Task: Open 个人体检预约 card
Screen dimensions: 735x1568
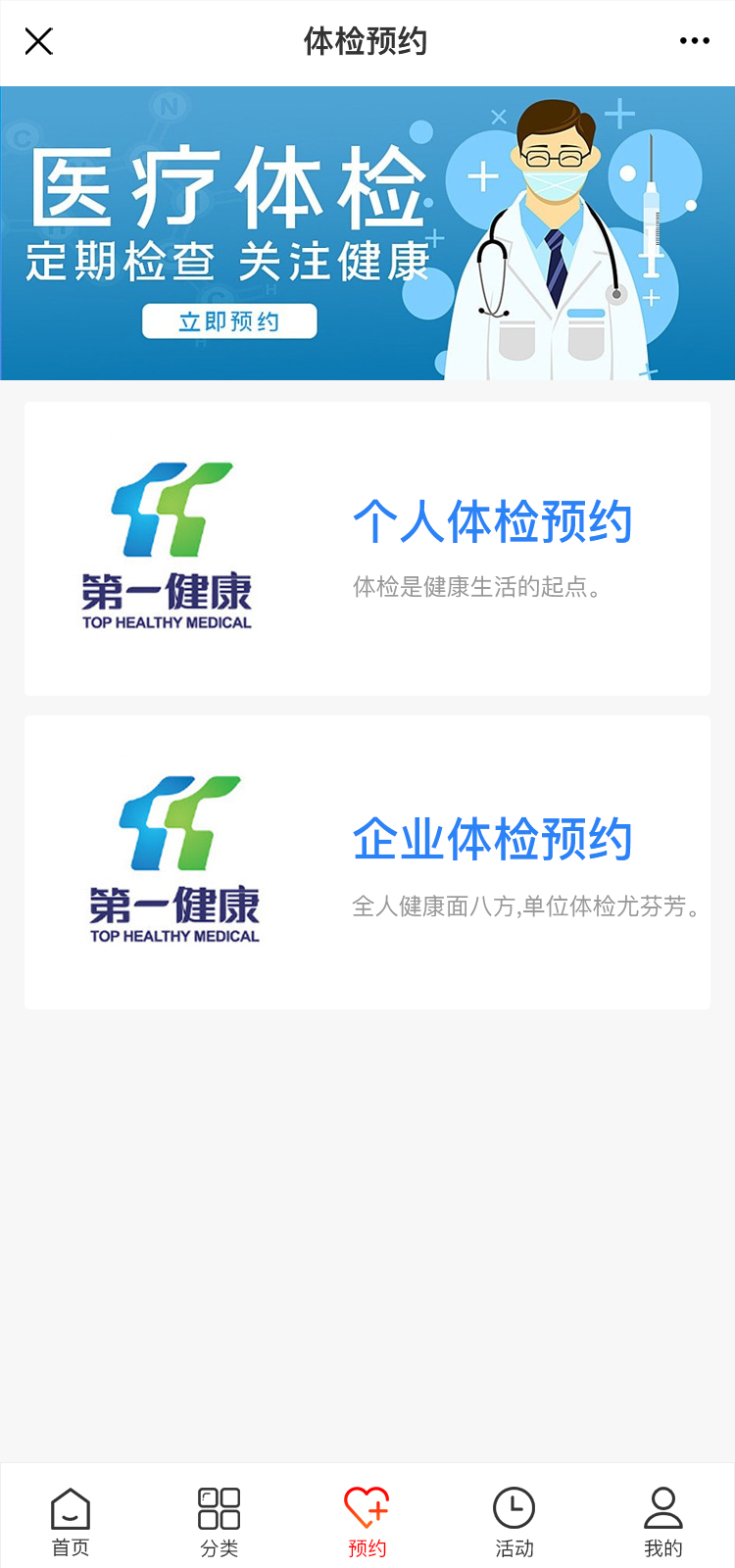Action: coord(367,549)
